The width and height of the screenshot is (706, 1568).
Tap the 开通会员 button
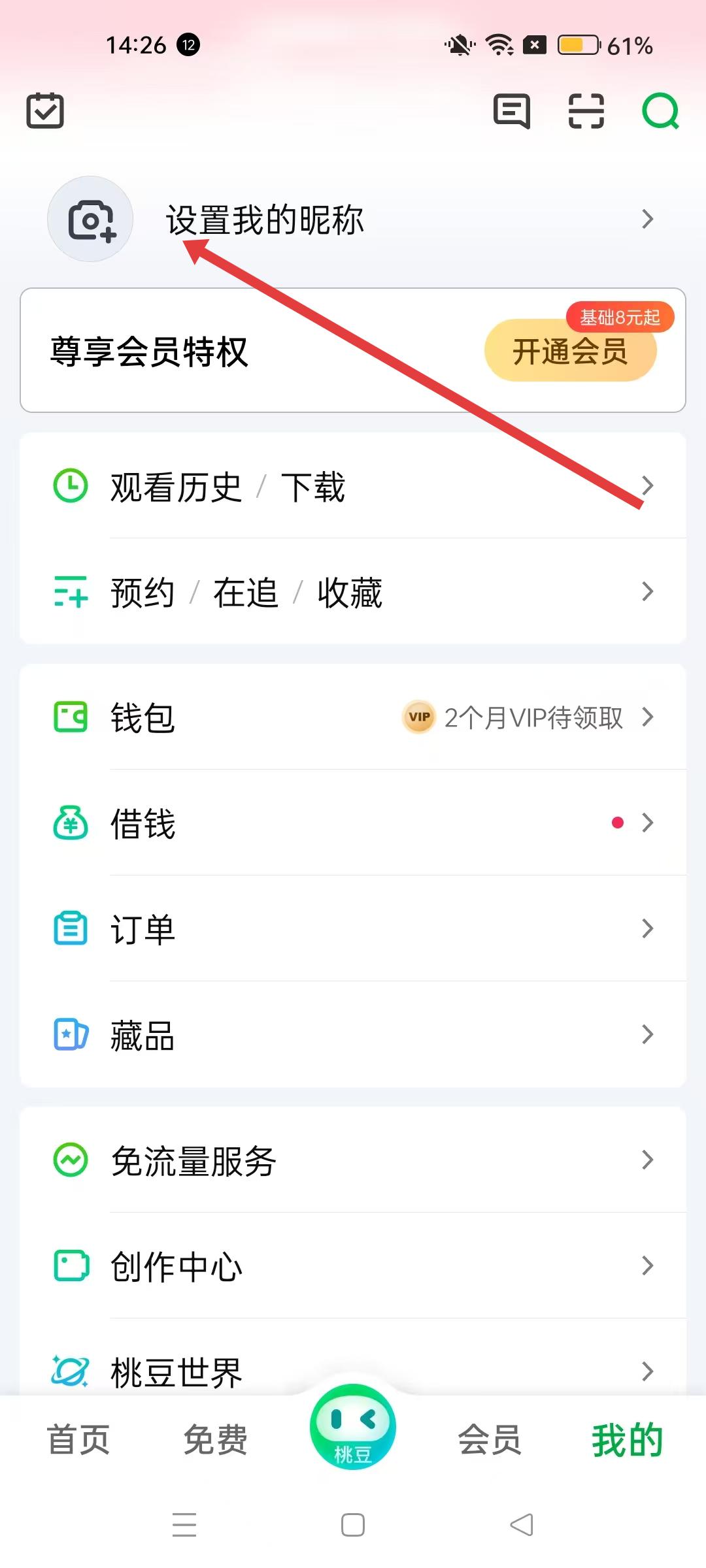click(x=570, y=351)
